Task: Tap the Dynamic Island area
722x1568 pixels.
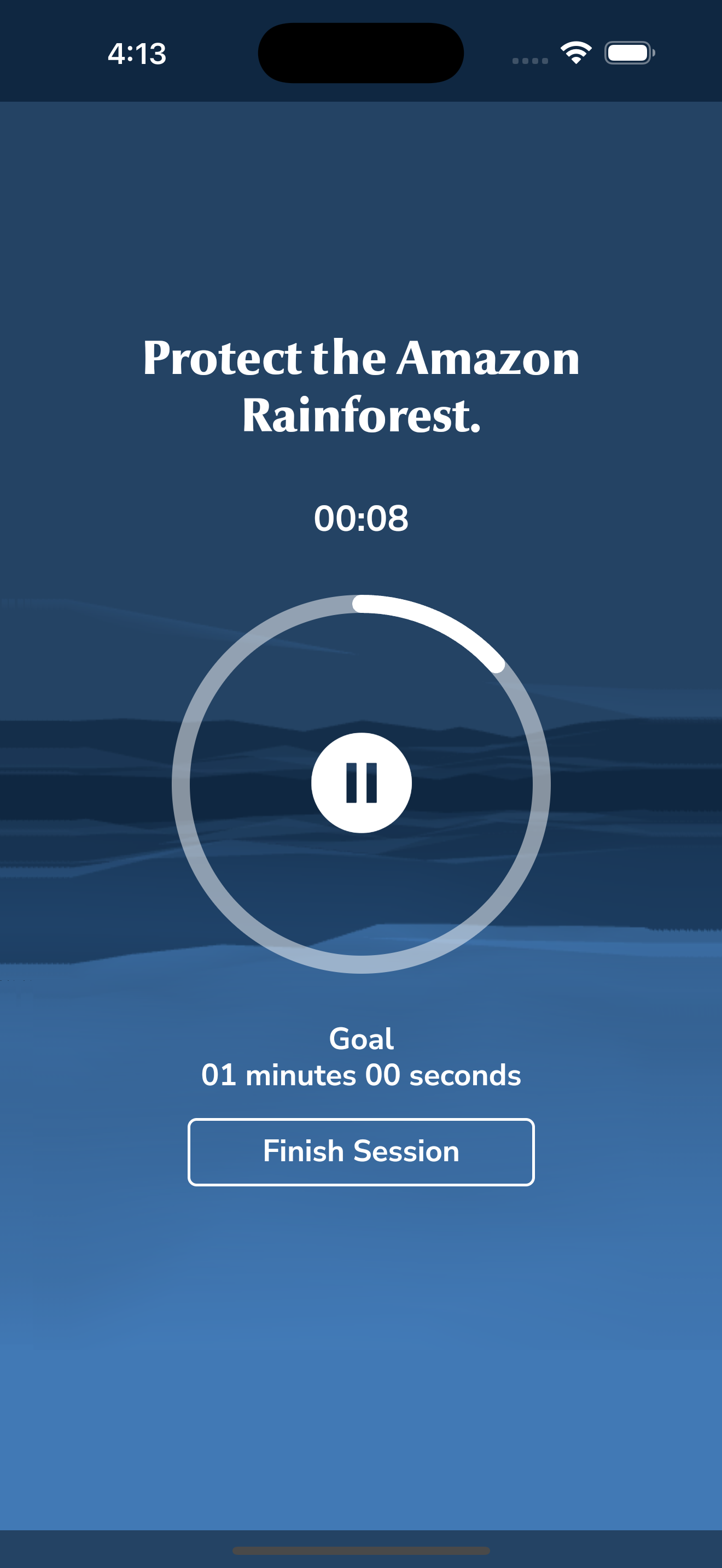Action: 360,53
